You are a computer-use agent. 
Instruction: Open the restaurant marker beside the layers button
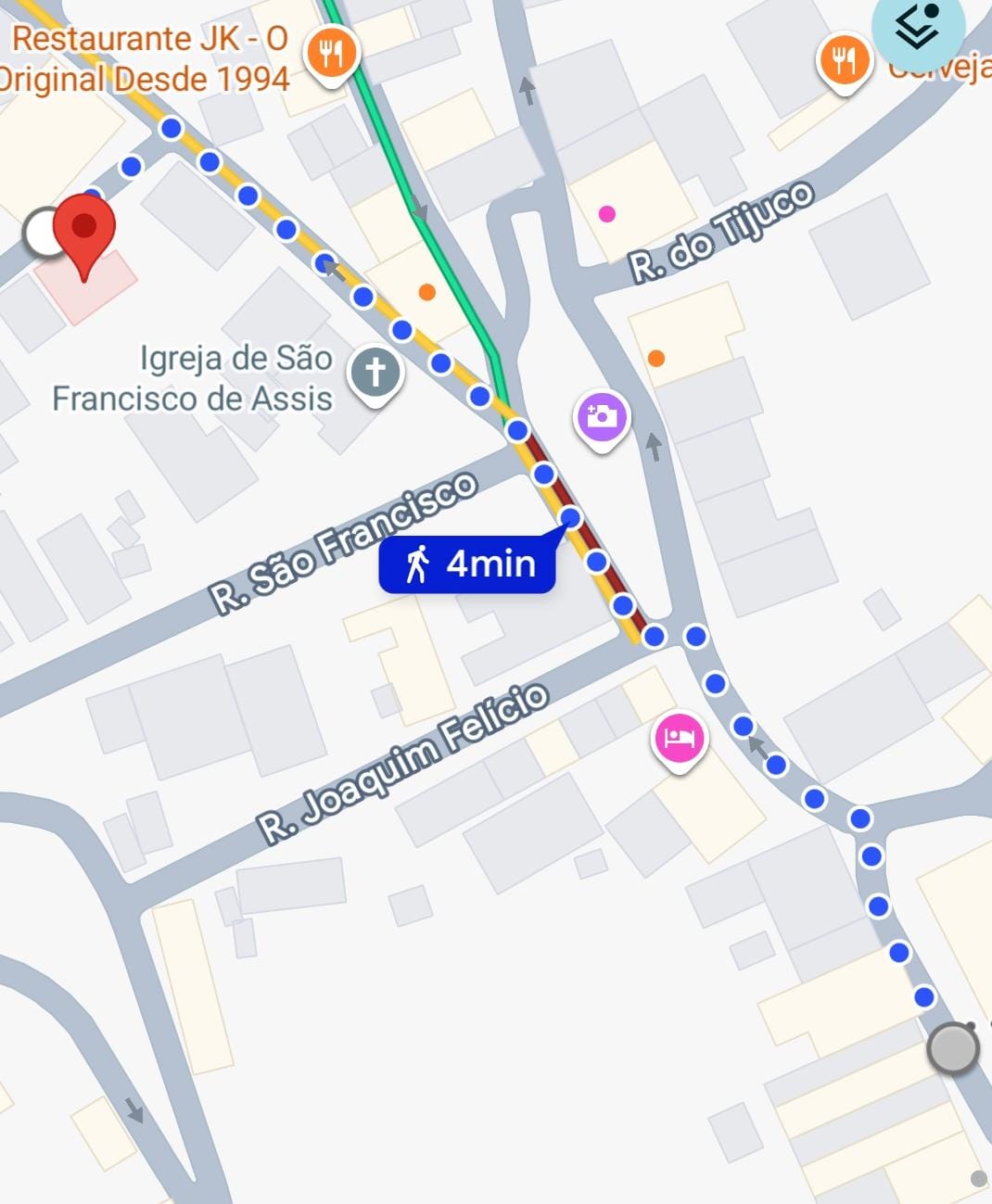(x=843, y=63)
